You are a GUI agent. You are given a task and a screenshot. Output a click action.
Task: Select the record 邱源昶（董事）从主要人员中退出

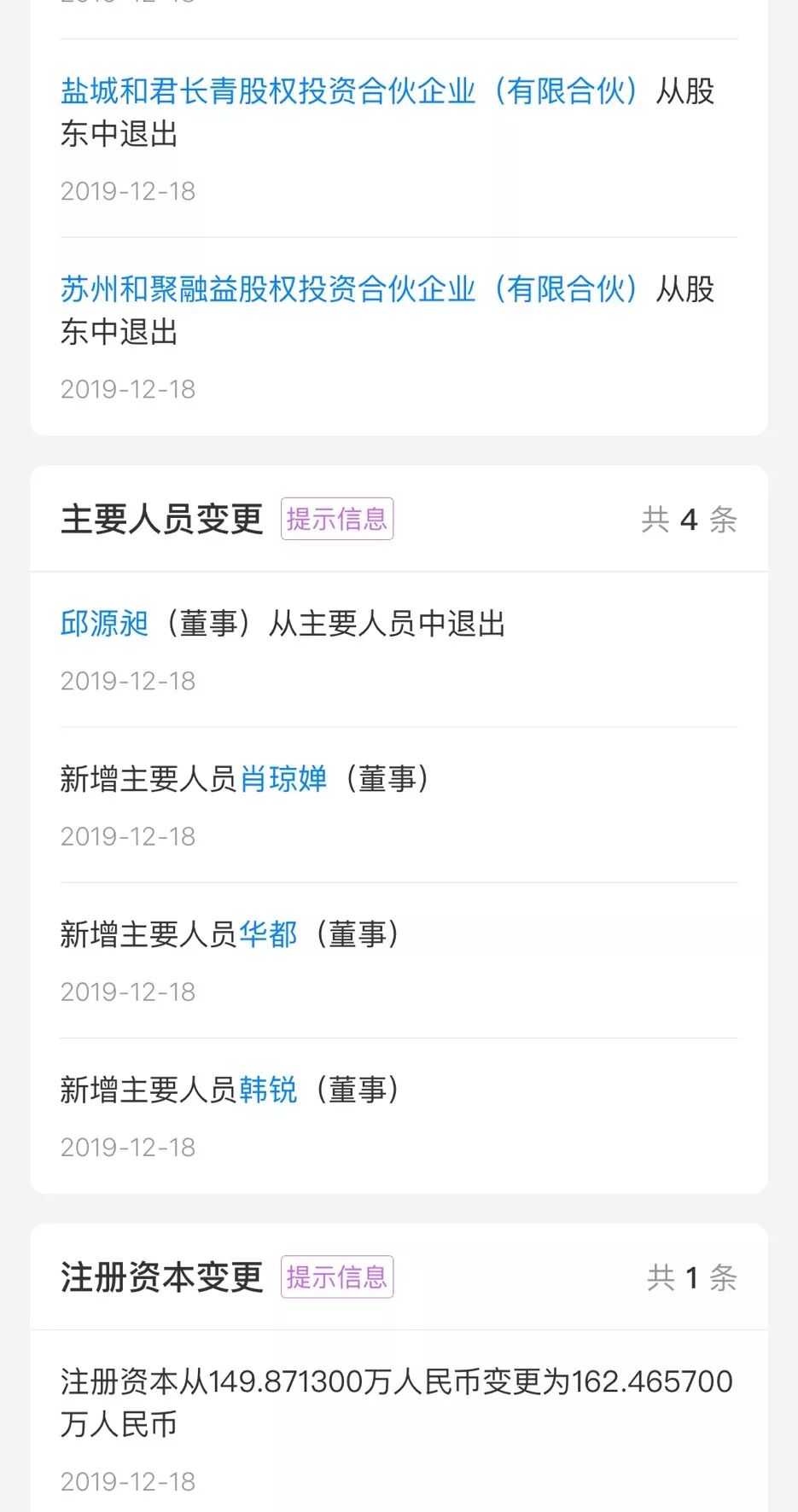click(283, 624)
